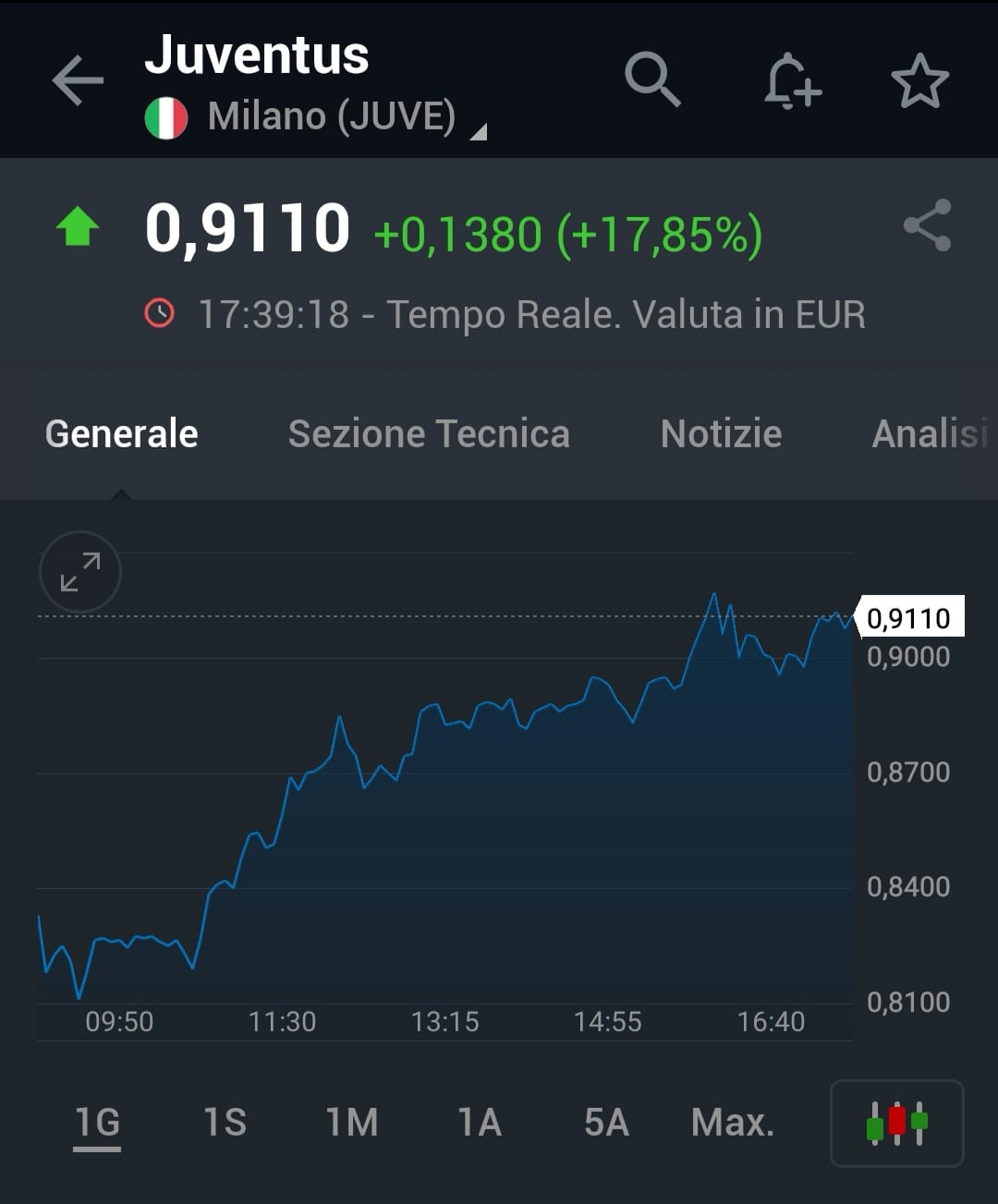
Task: Expand the chart to full screen
Action: coord(80,572)
